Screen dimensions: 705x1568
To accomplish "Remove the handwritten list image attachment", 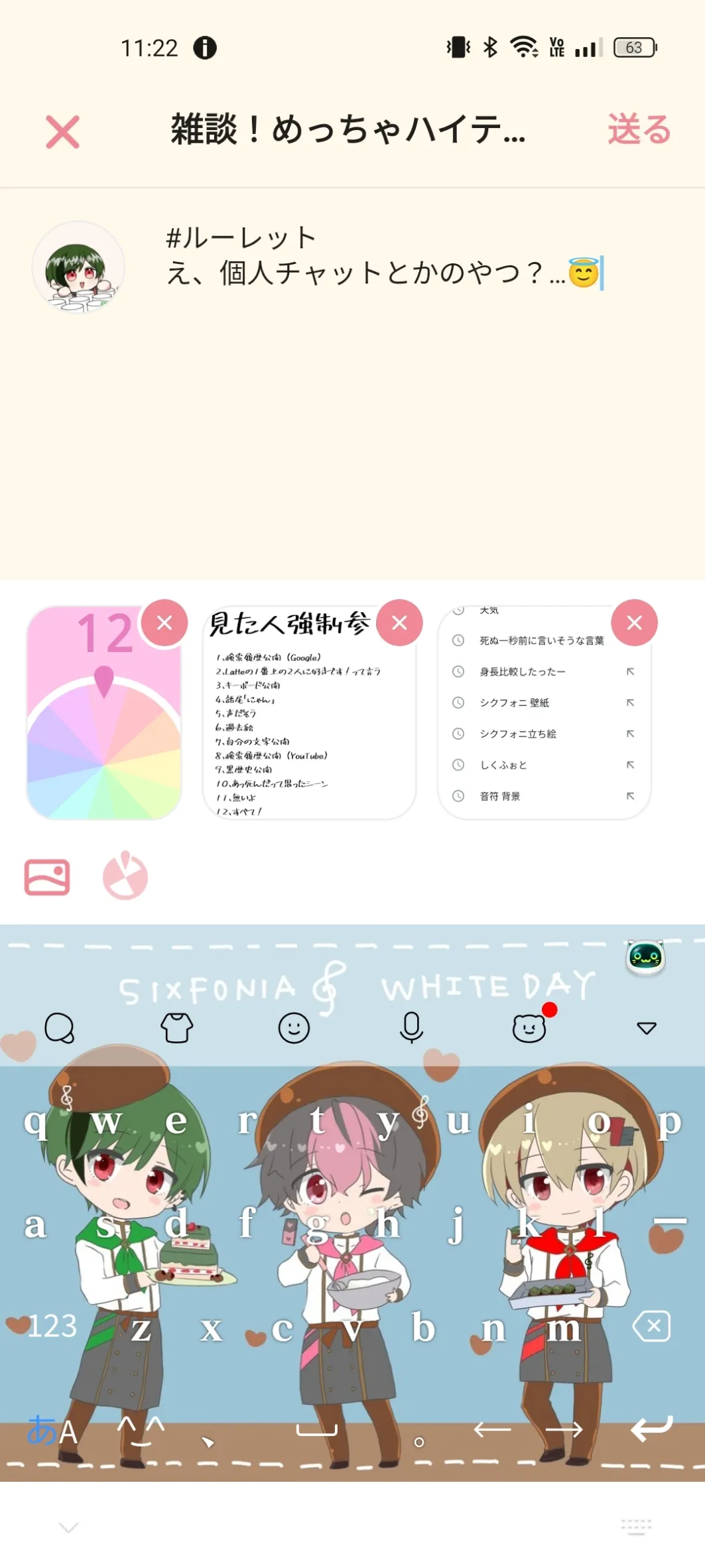I will 399,622.
